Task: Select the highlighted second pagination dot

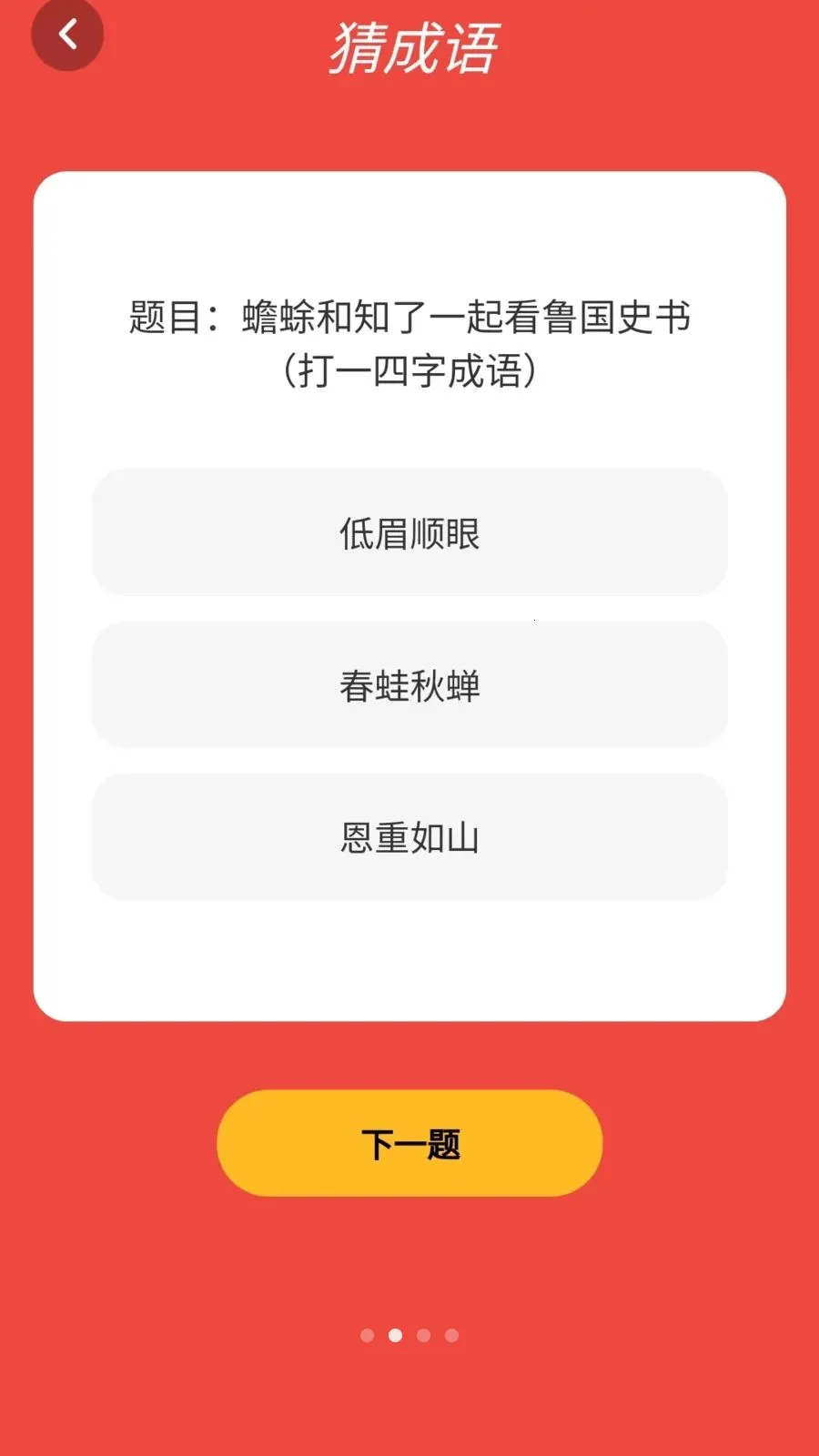Action: (395, 1334)
